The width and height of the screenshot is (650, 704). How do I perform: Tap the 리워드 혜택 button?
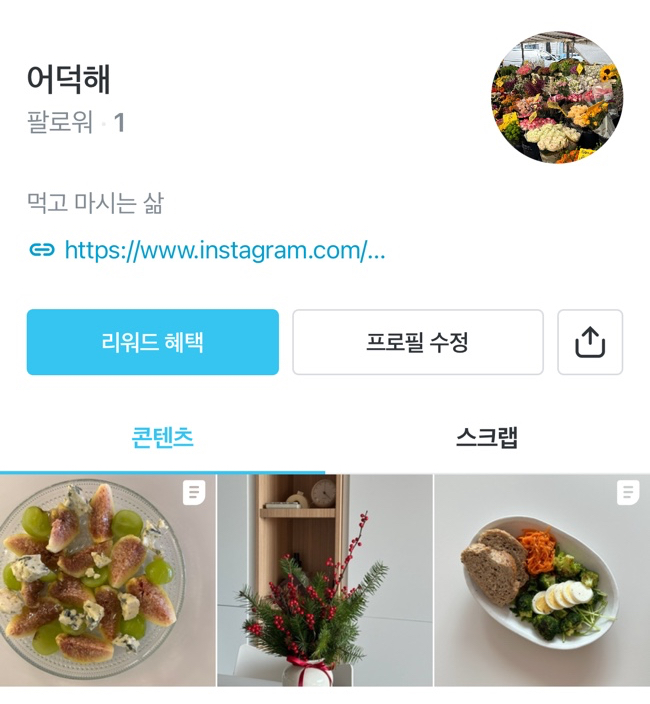coord(152,342)
